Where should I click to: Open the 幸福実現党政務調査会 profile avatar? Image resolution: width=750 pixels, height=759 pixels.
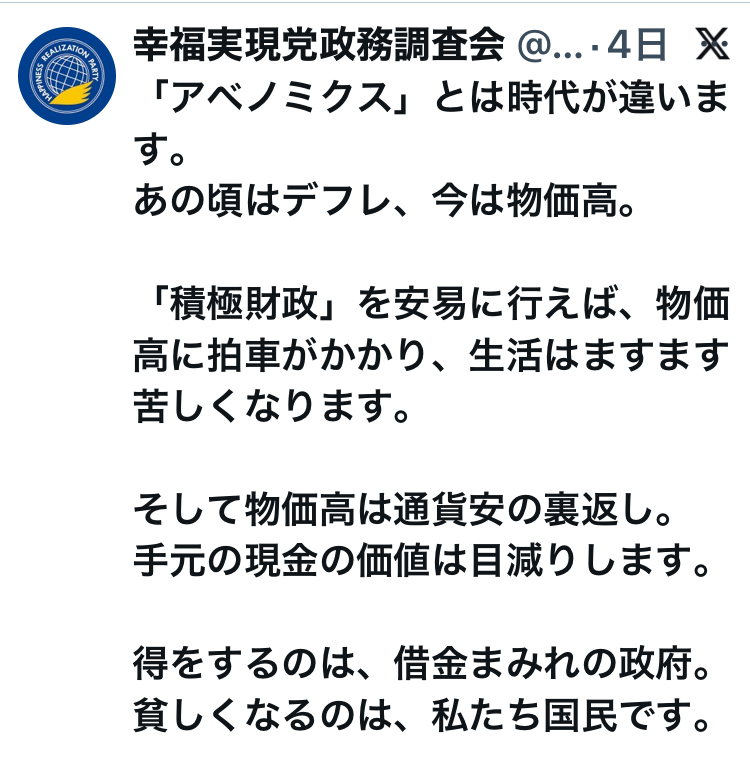pos(67,76)
